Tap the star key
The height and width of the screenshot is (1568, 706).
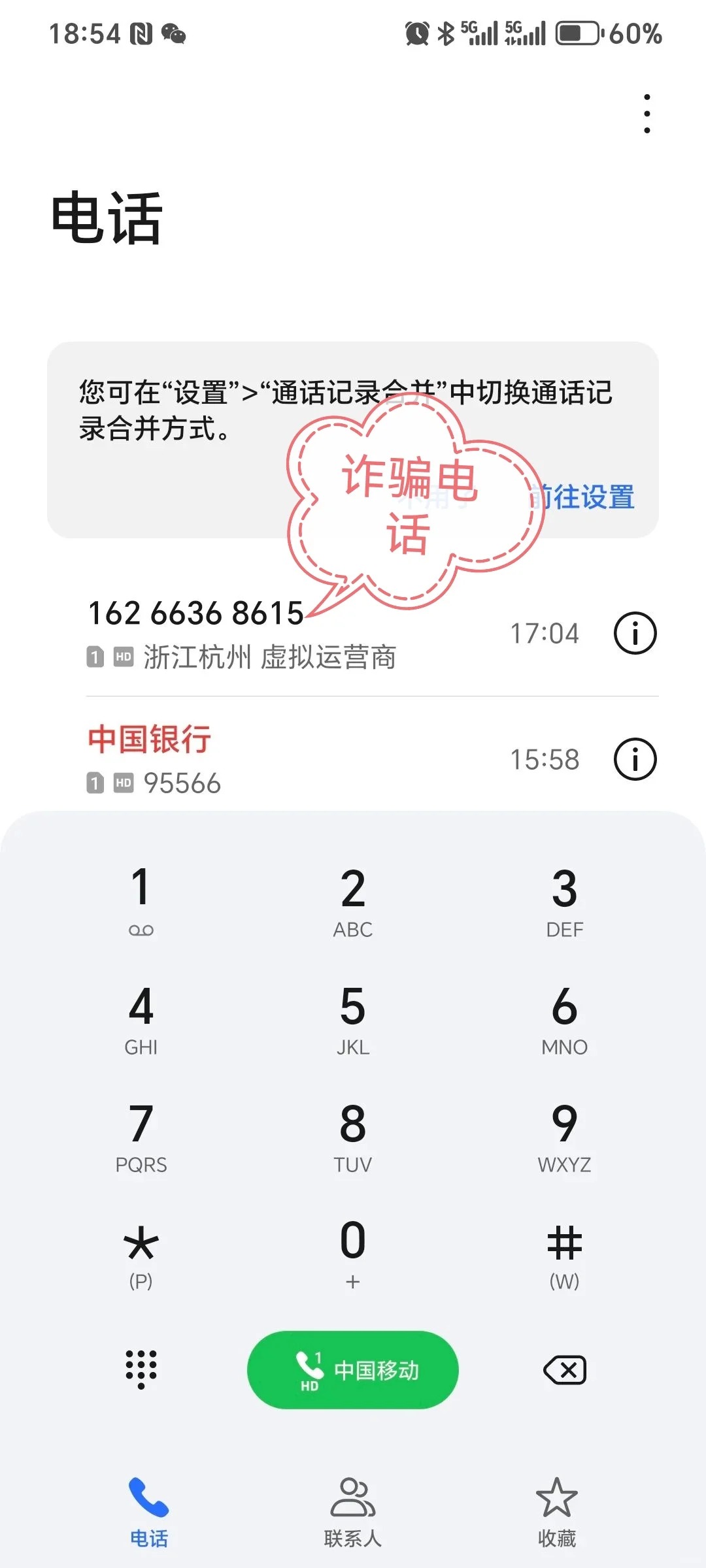(141, 1252)
